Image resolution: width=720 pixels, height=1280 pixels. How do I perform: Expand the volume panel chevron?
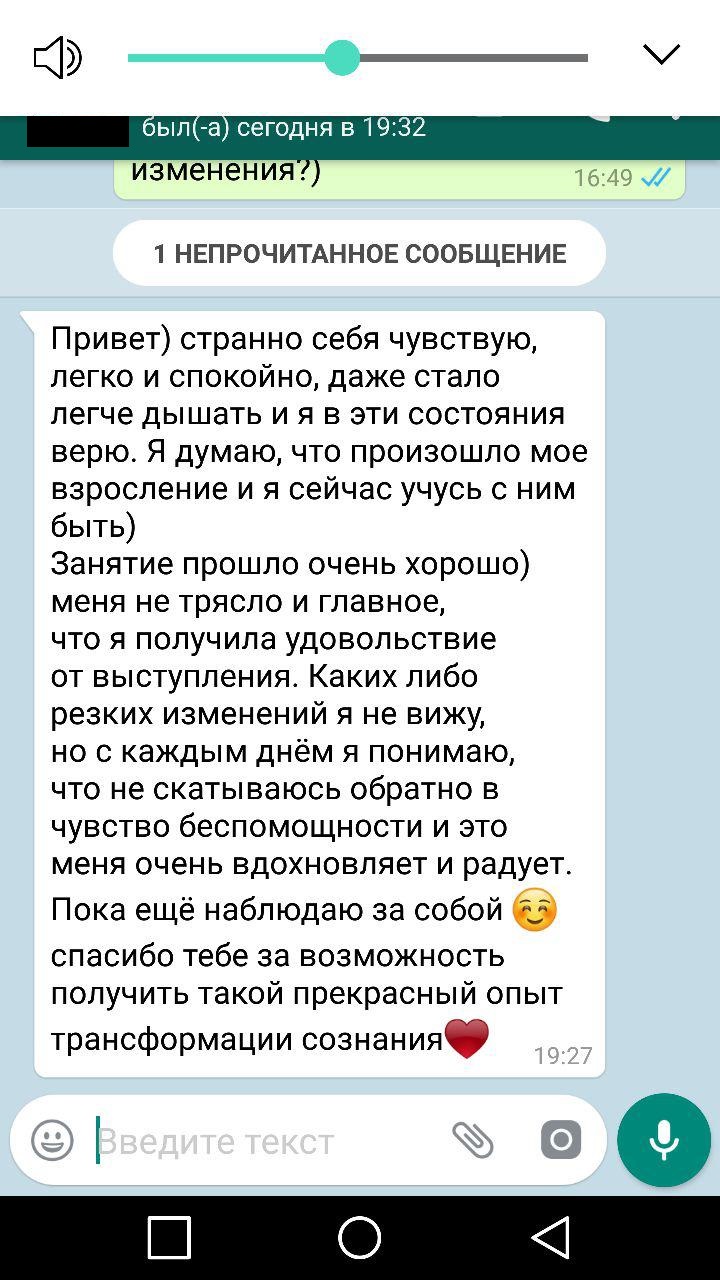pyautogui.click(x=661, y=55)
